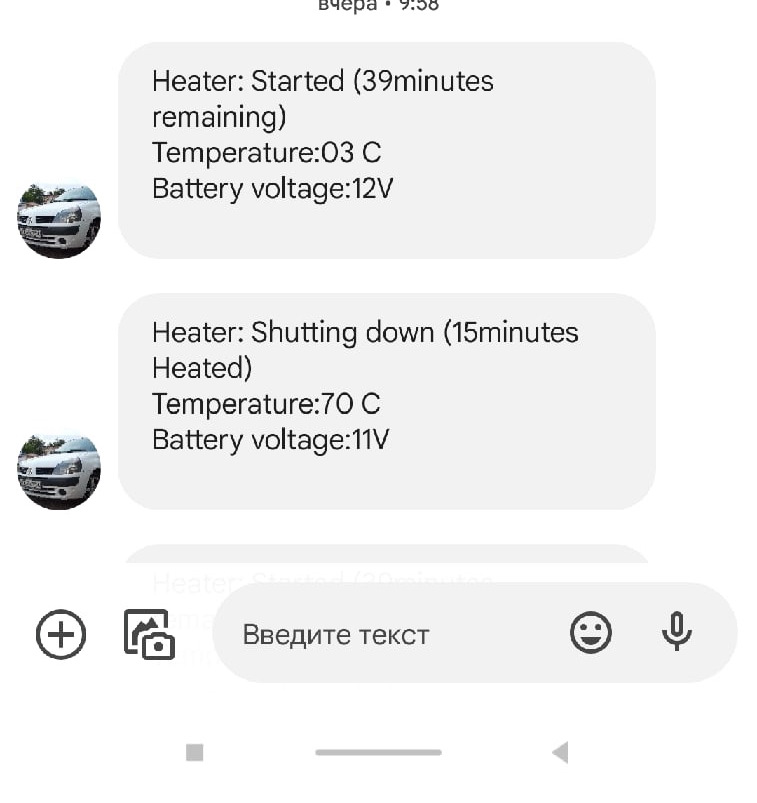Image resolution: width=757 pixels, height=803 pixels.
Task: Focus the 'Введите текст' message field
Action: click(390, 635)
